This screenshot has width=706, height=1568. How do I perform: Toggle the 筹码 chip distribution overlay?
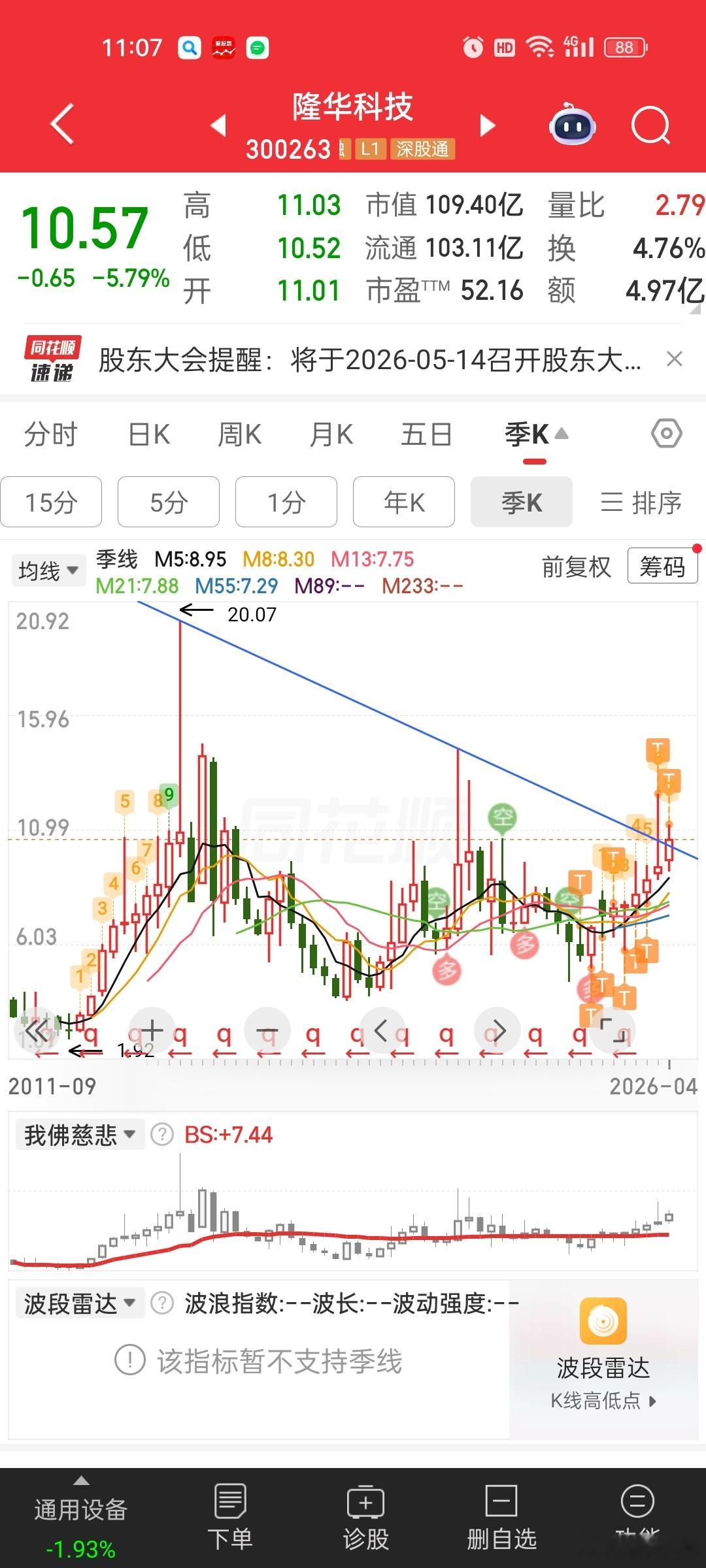coord(662,568)
